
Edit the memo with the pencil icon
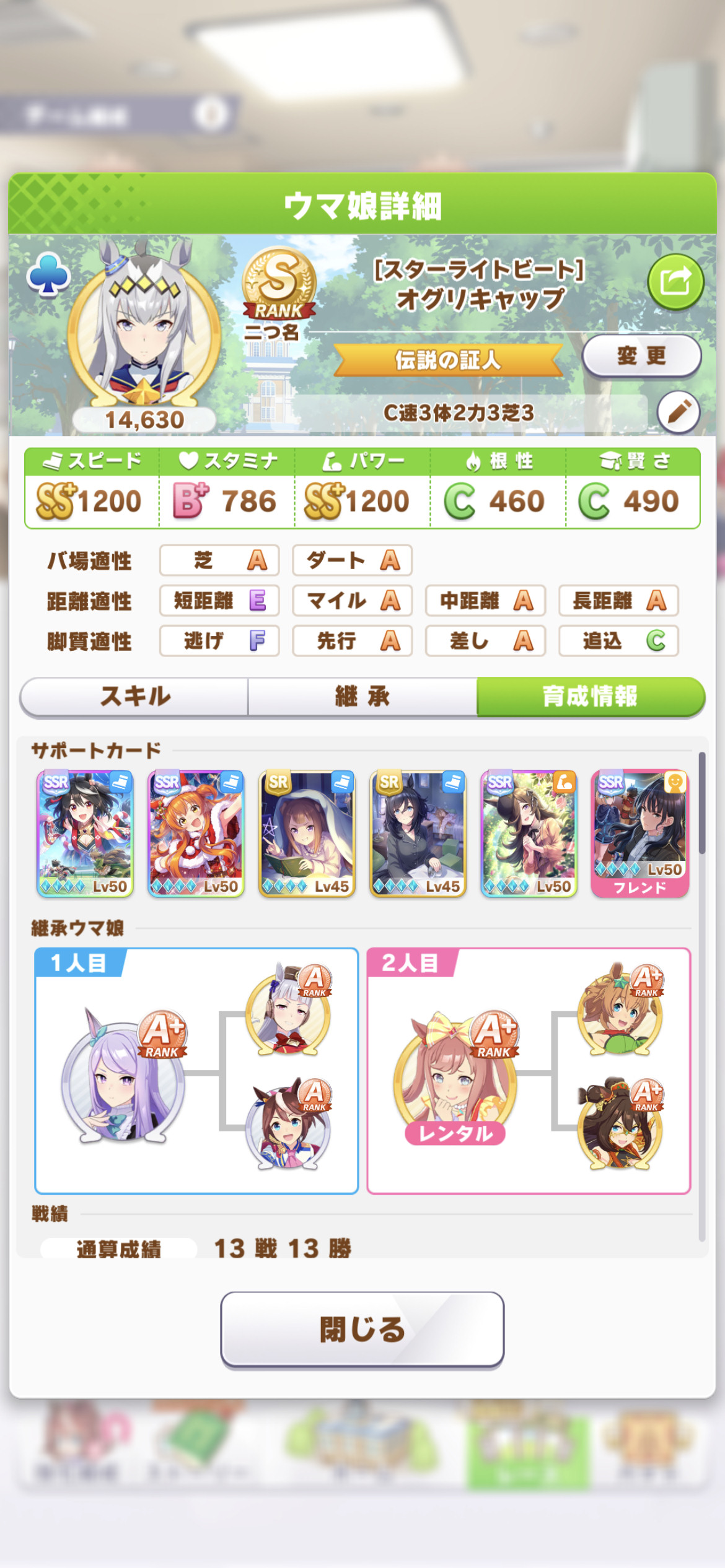click(679, 412)
